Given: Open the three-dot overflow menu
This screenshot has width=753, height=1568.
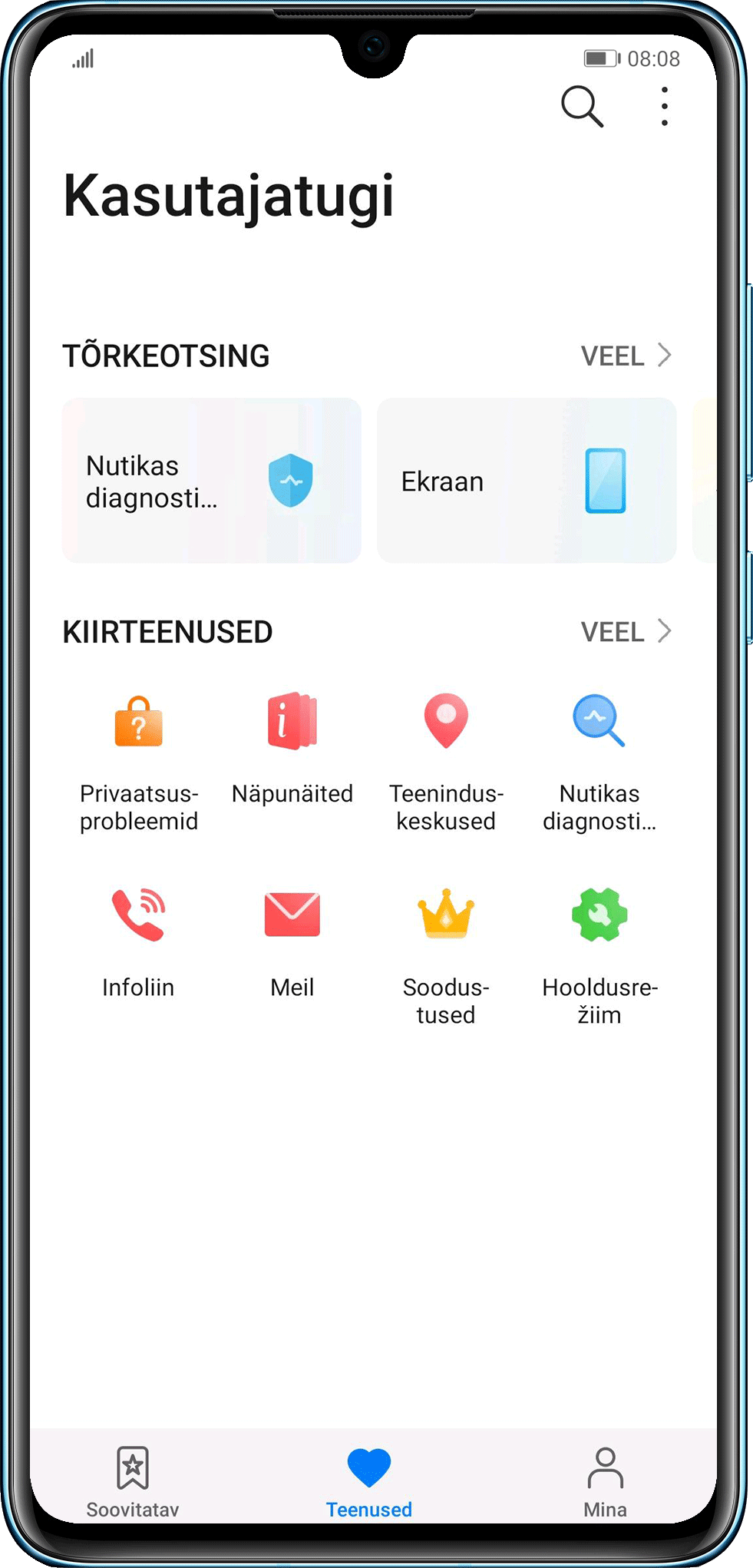Looking at the screenshot, I should pyautogui.click(x=664, y=106).
